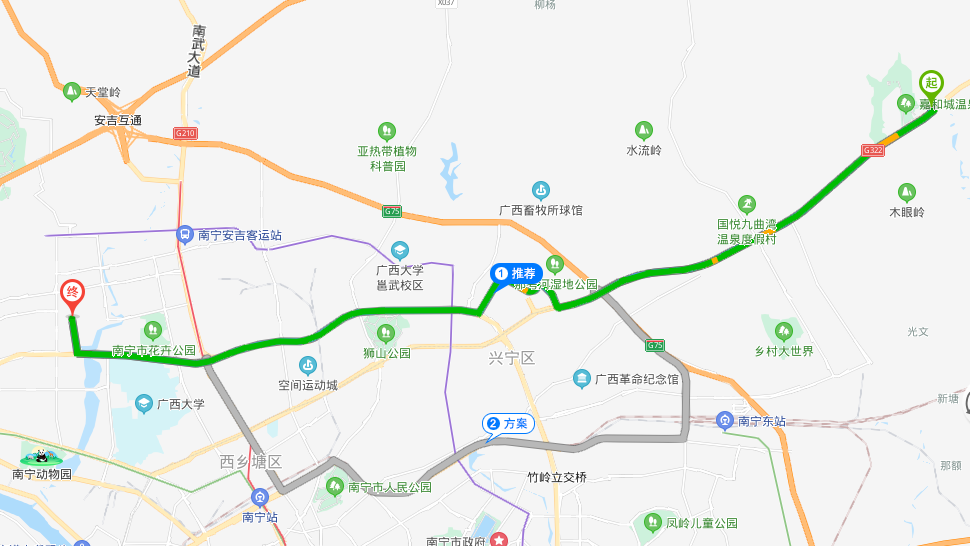Open 亚热带植物科普园 marker

click(386, 131)
